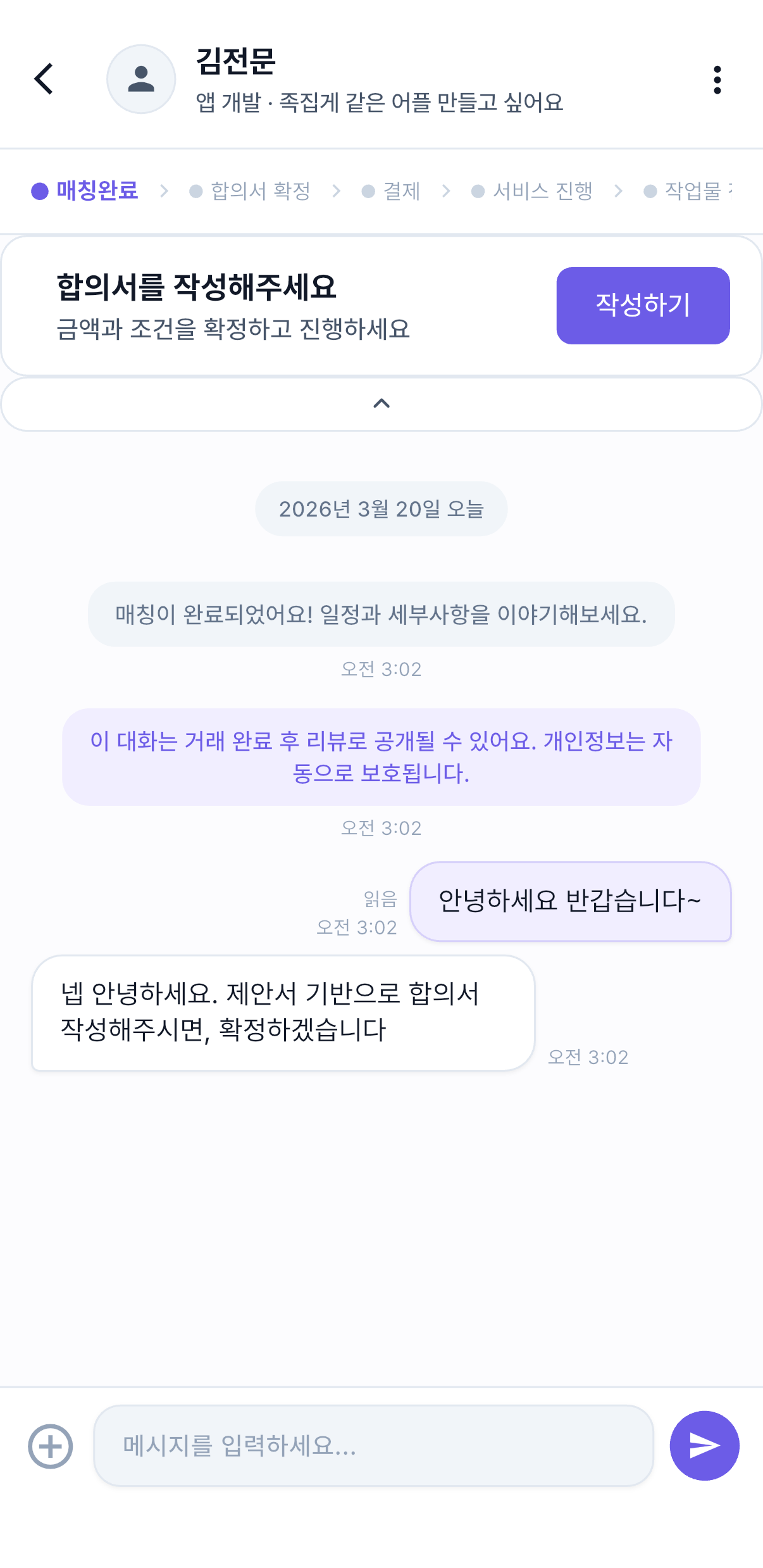Open the arrow between 결제 and 서비스 진행

448,190
